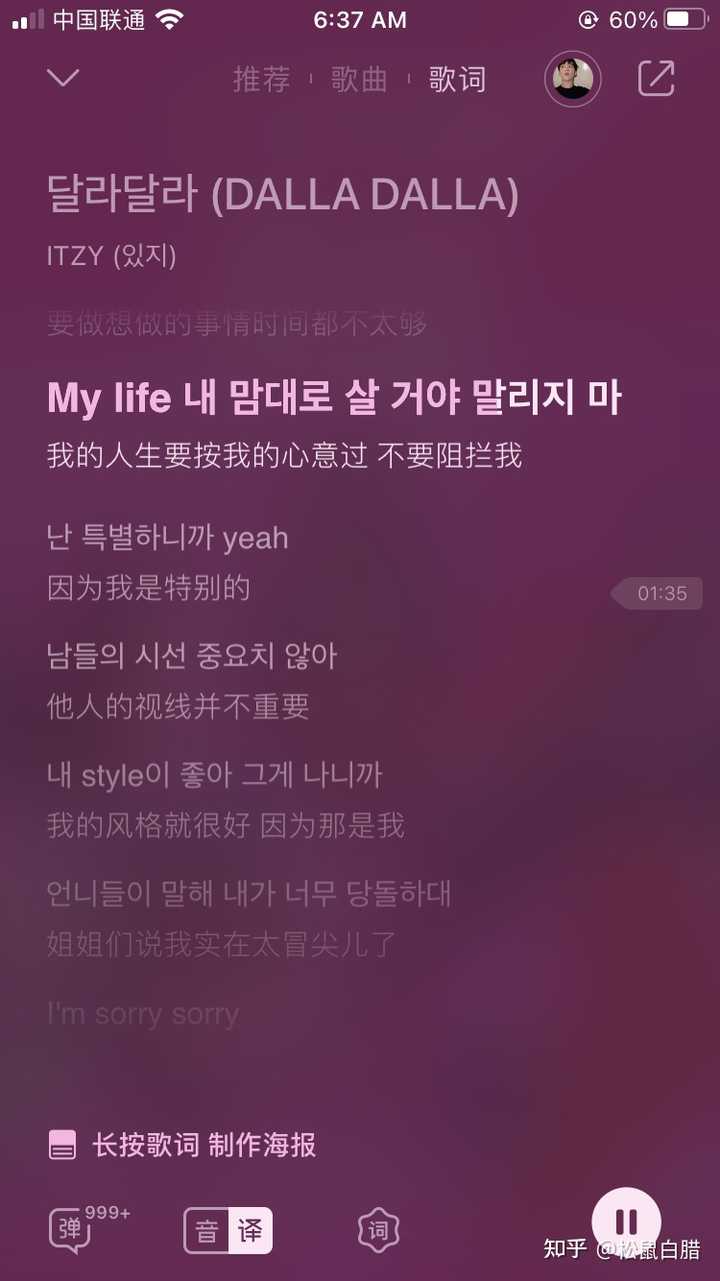Switch to the 推荐 tab
Image resolution: width=720 pixels, height=1281 pixels.
(261, 79)
